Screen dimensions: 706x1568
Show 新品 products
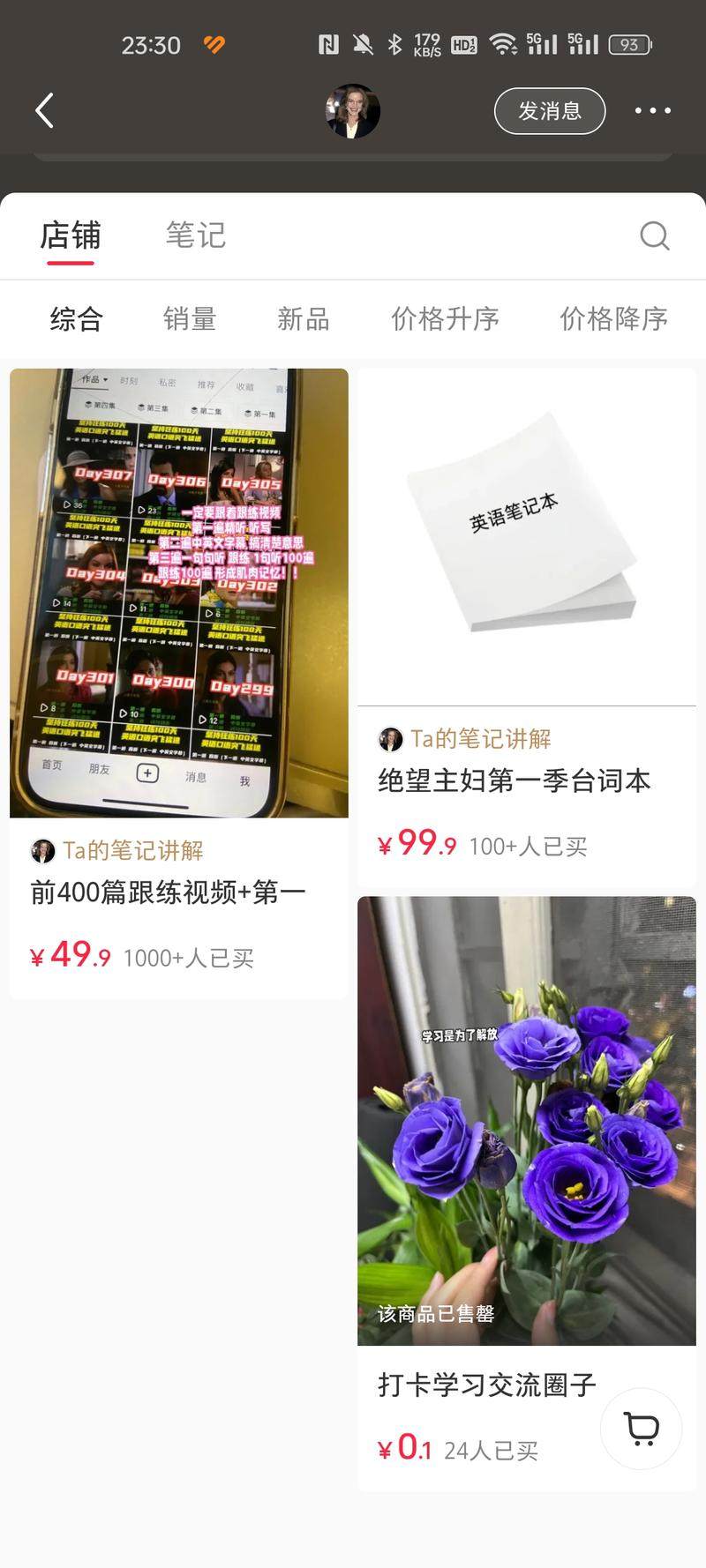[303, 318]
